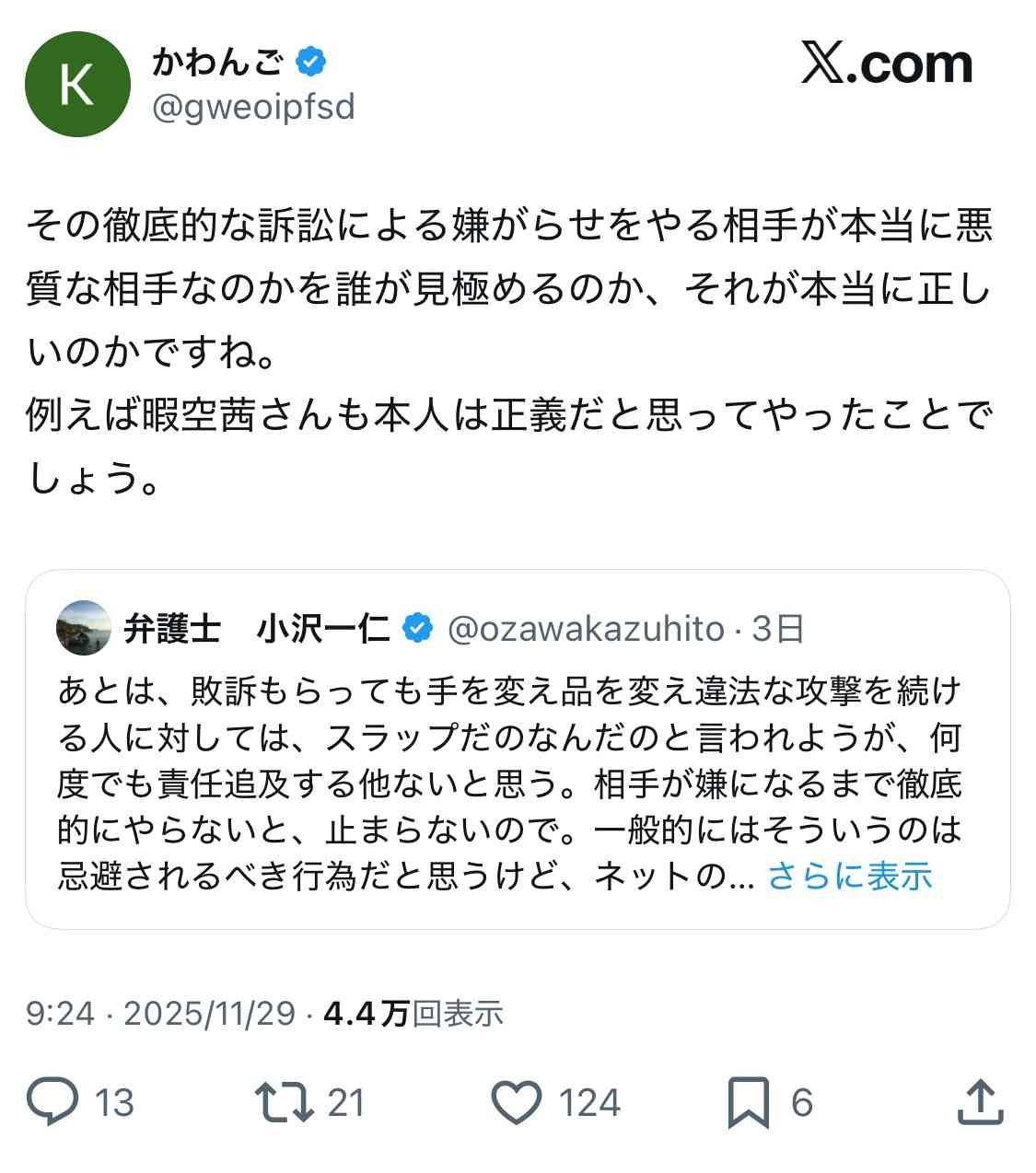Bookmark this post
The height and width of the screenshot is (1173, 1036).
pyautogui.click(x=748, y=1101)
